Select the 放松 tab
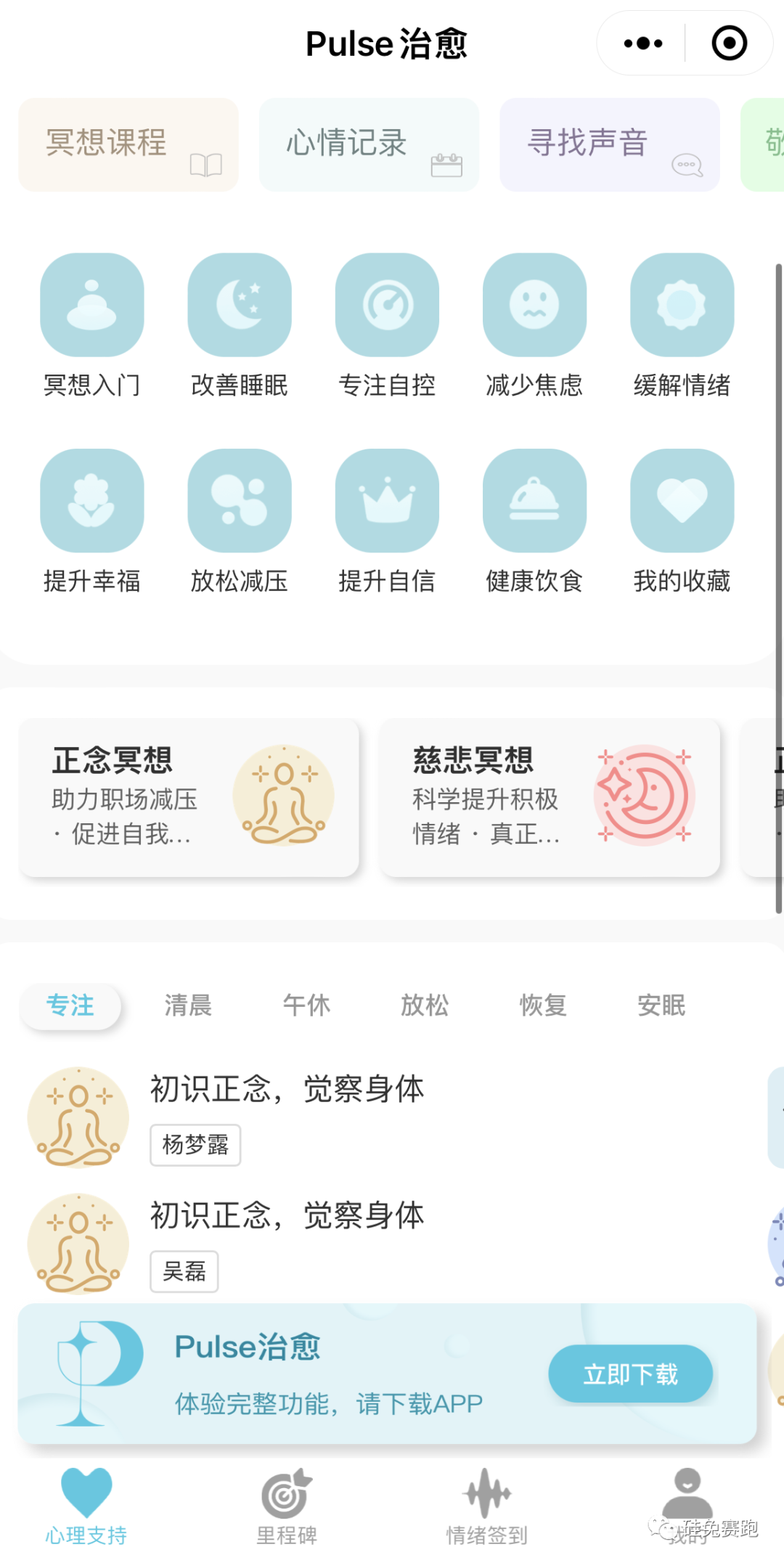The height and width of the screenshot is (1563, 784). (x=425, y=1005)
